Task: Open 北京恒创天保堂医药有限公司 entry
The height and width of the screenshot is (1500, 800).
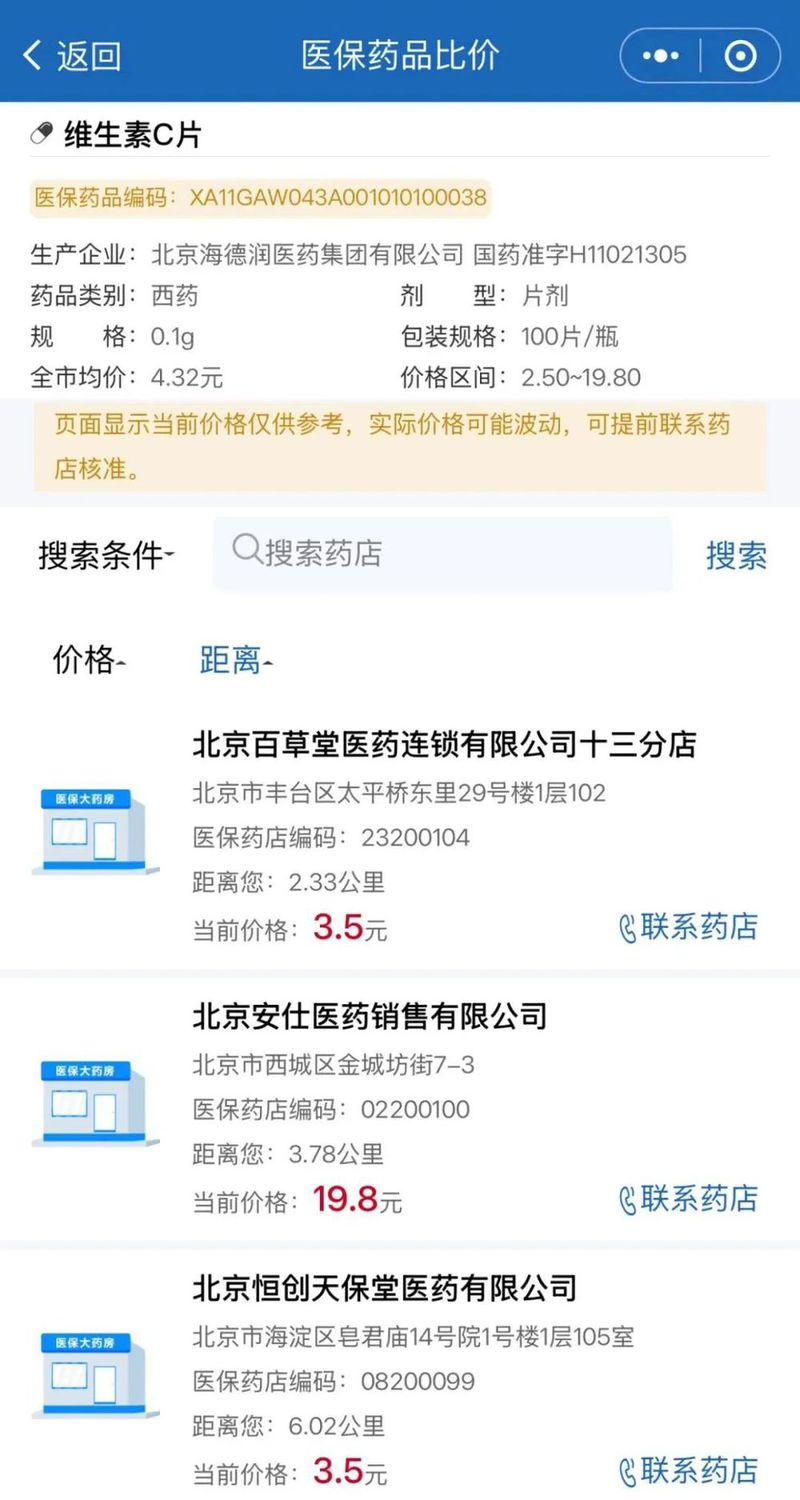Action: click(x=384, y=1288)
